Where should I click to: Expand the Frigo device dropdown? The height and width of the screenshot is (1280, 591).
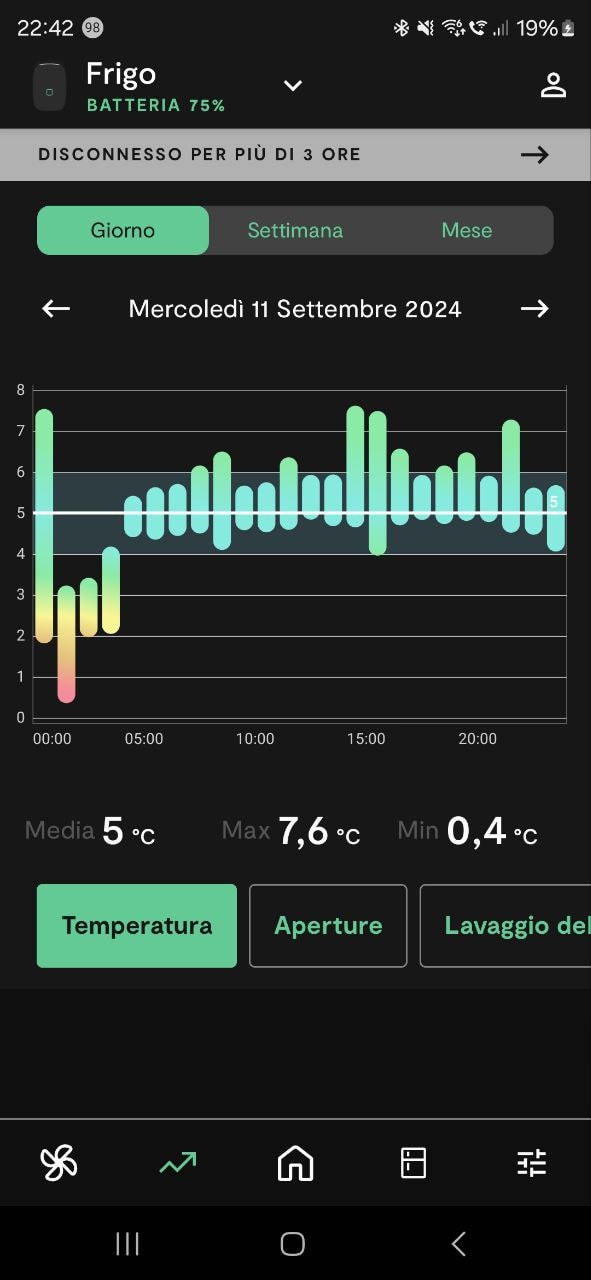click(x=292, y=86)
